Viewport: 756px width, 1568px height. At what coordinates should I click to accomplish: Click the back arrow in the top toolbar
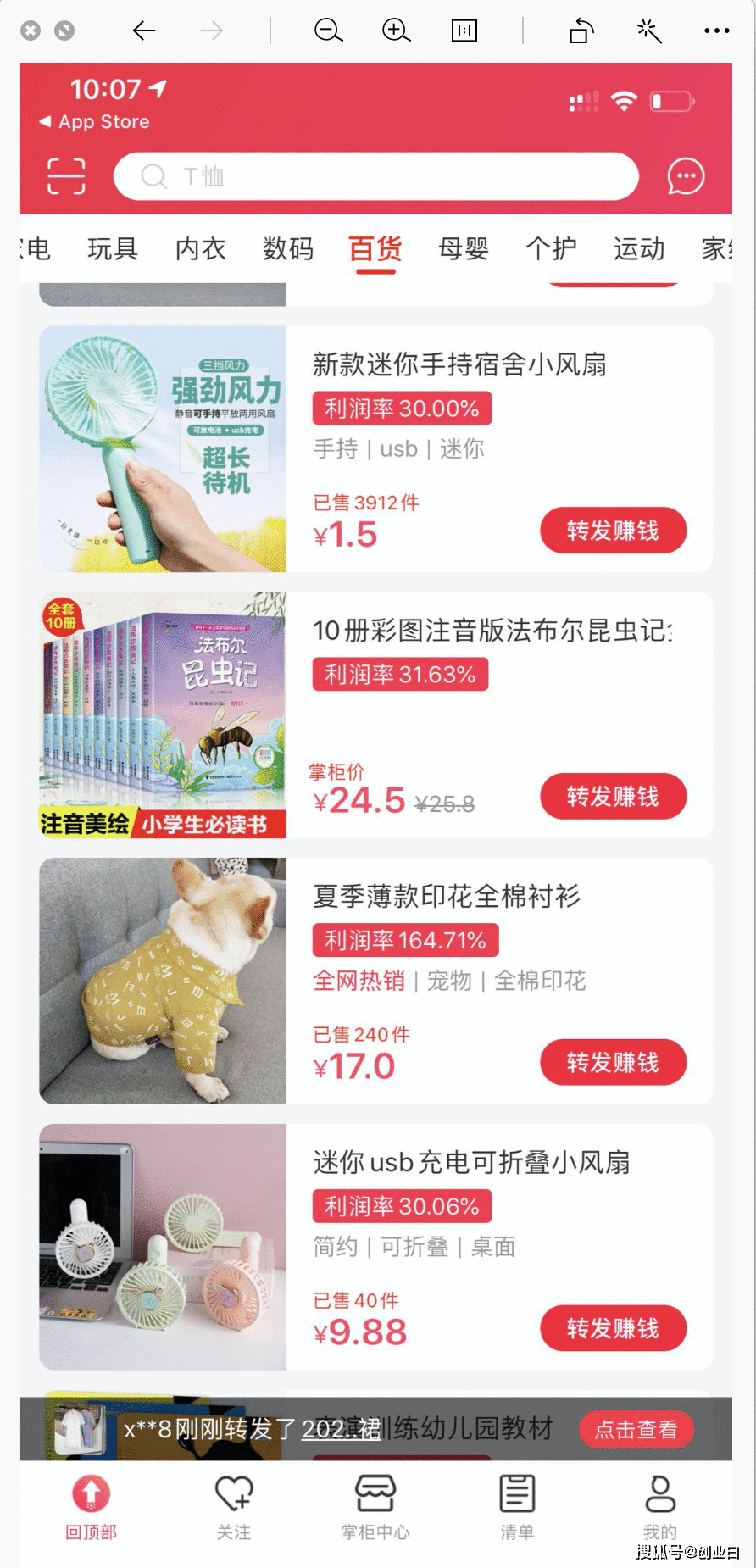click(x=144, y=31)
